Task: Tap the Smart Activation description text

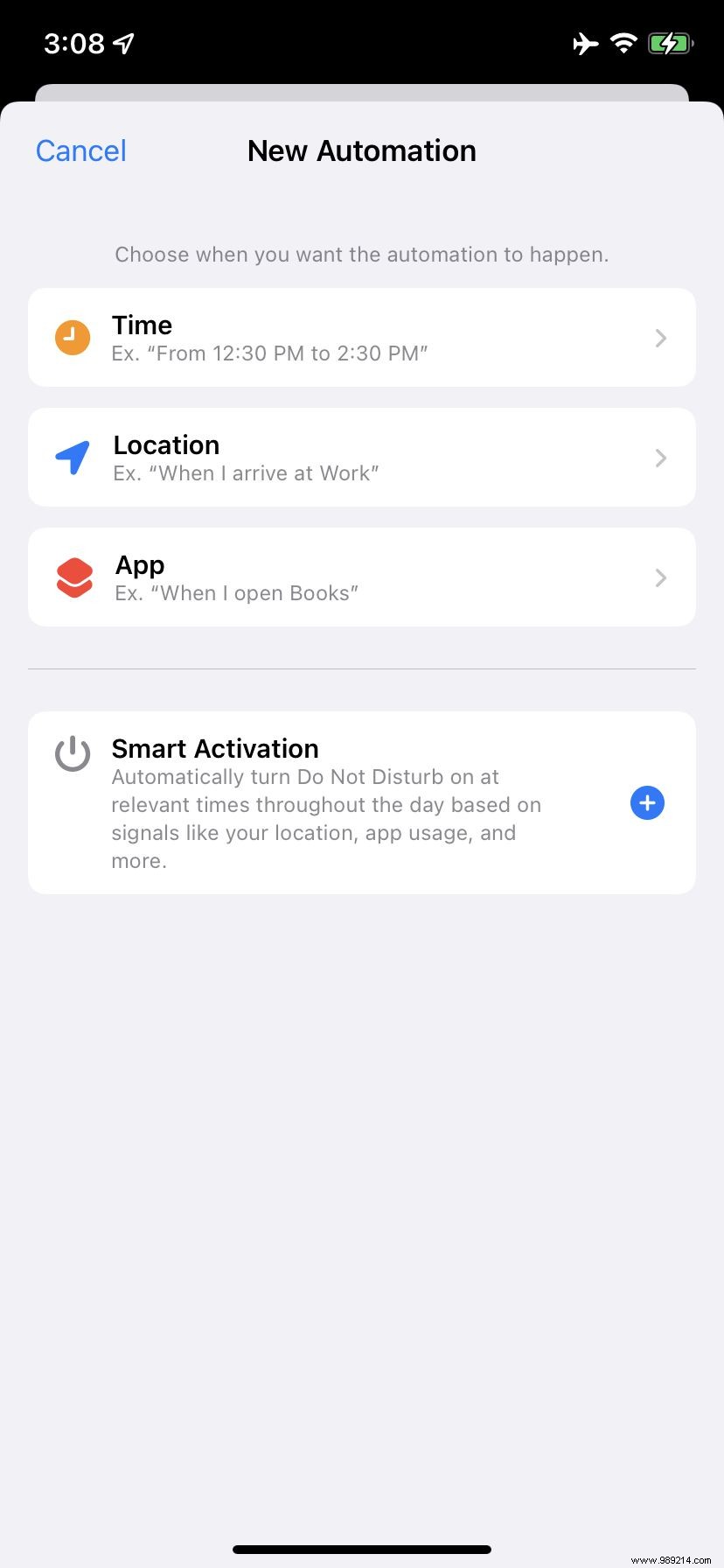Action: tap(325, 818)
